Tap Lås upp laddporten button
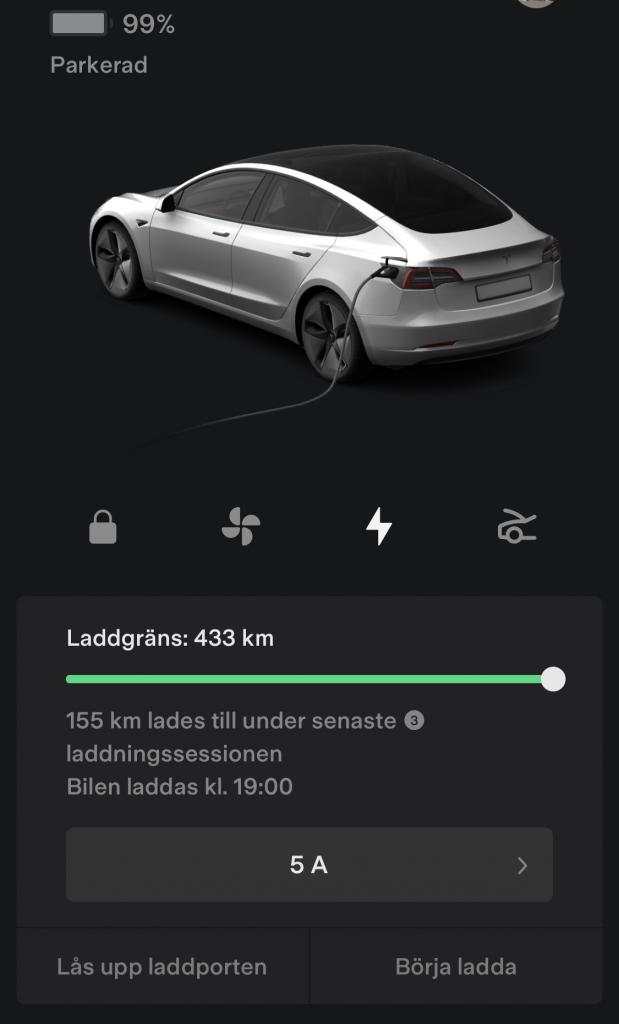This screenshot has width=619, height=1024. (162, 967)
